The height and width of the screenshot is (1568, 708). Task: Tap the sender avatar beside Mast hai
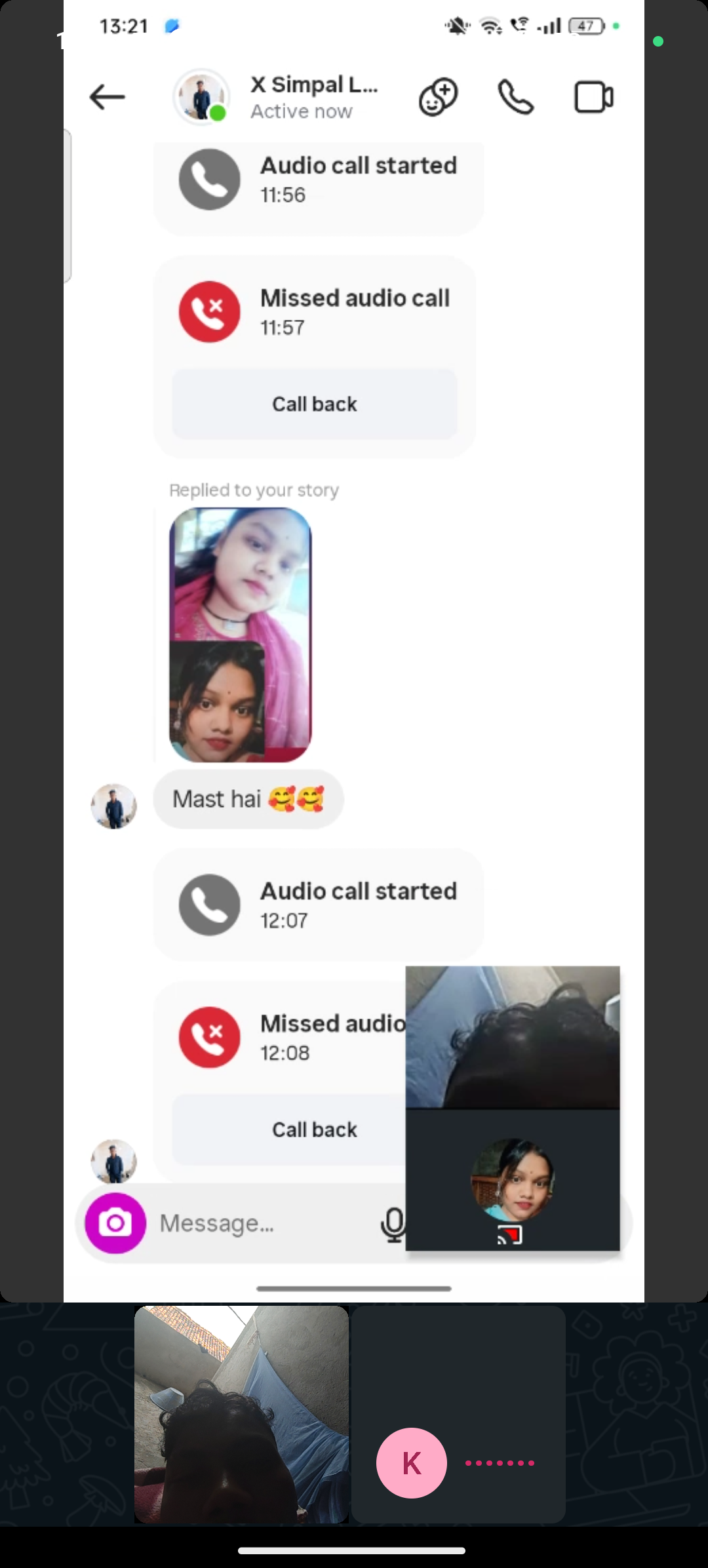pyautogui.click(x=113, y=806)
